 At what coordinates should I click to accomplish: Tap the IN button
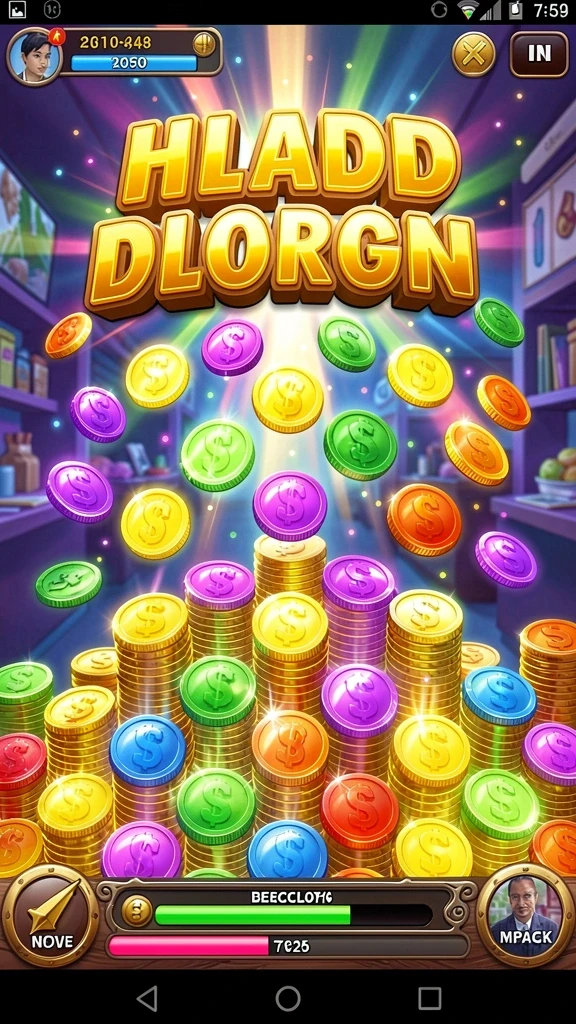[539, 54]
